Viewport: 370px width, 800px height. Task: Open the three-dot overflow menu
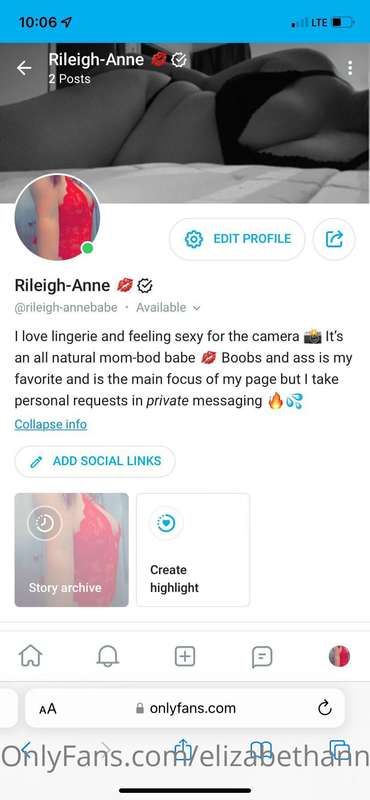[350, 68]
